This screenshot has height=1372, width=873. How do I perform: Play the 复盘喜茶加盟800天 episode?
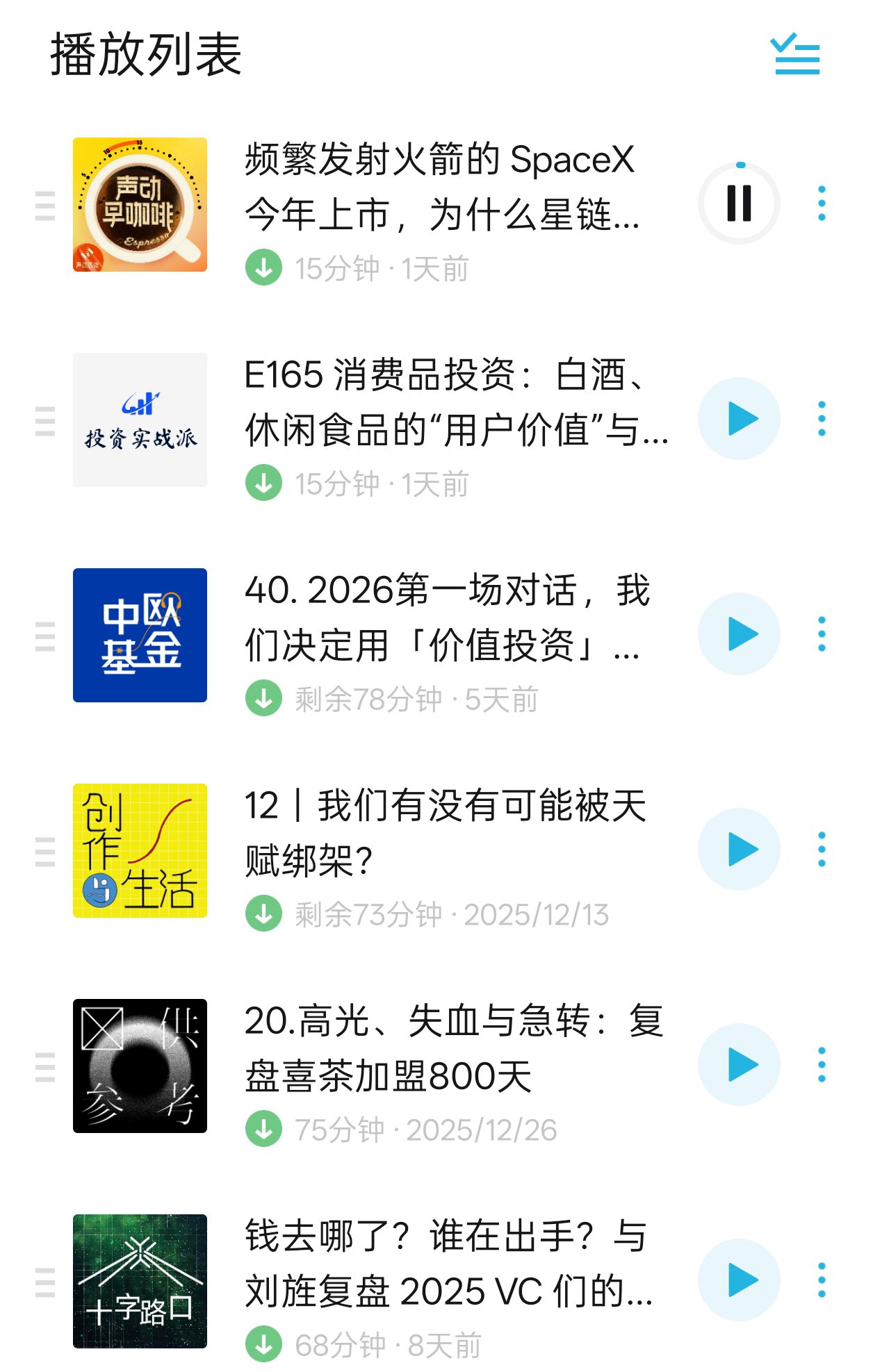click(x=739, y=1065)
